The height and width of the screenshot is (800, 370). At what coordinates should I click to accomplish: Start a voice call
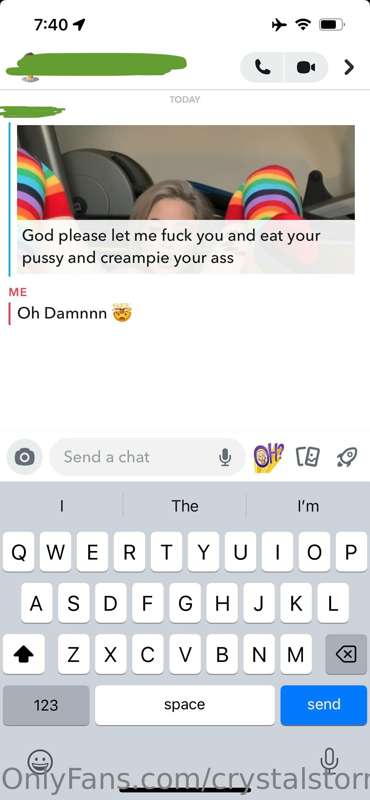[x=262, y=67]
